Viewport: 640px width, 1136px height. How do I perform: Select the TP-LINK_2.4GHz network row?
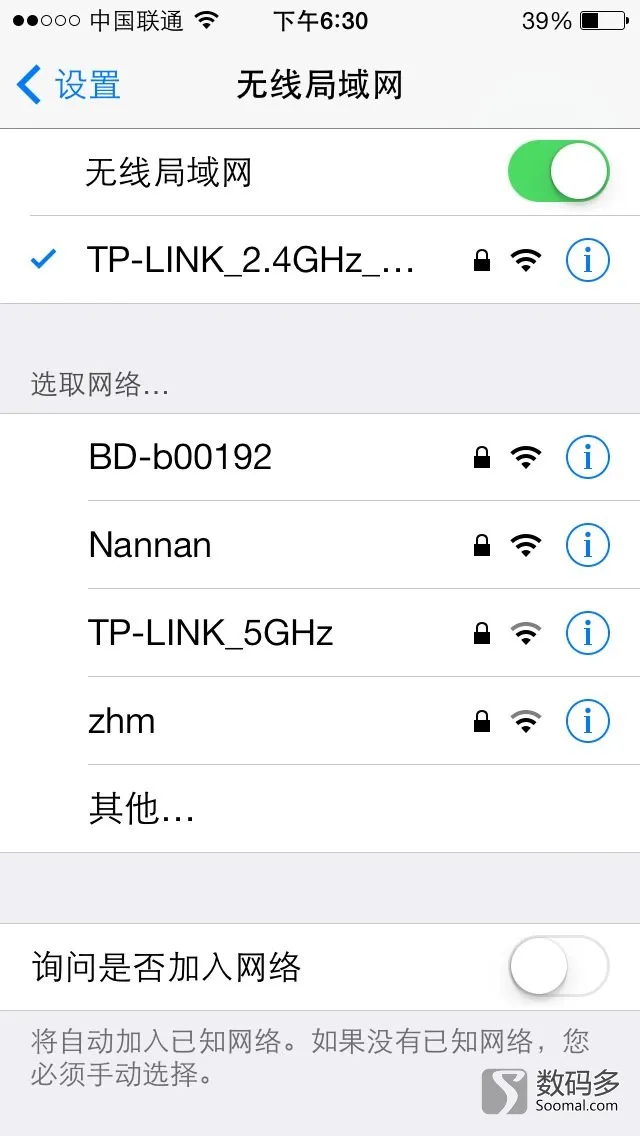(x=250, y=261)
